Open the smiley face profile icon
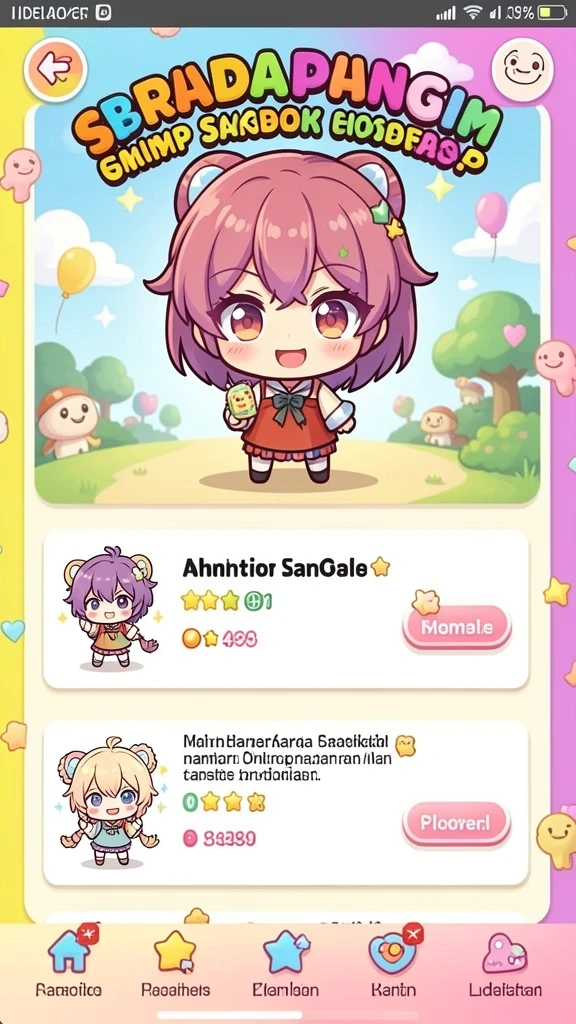The height and width of the screenshot is (1024, 576). (x=522, y=70)
